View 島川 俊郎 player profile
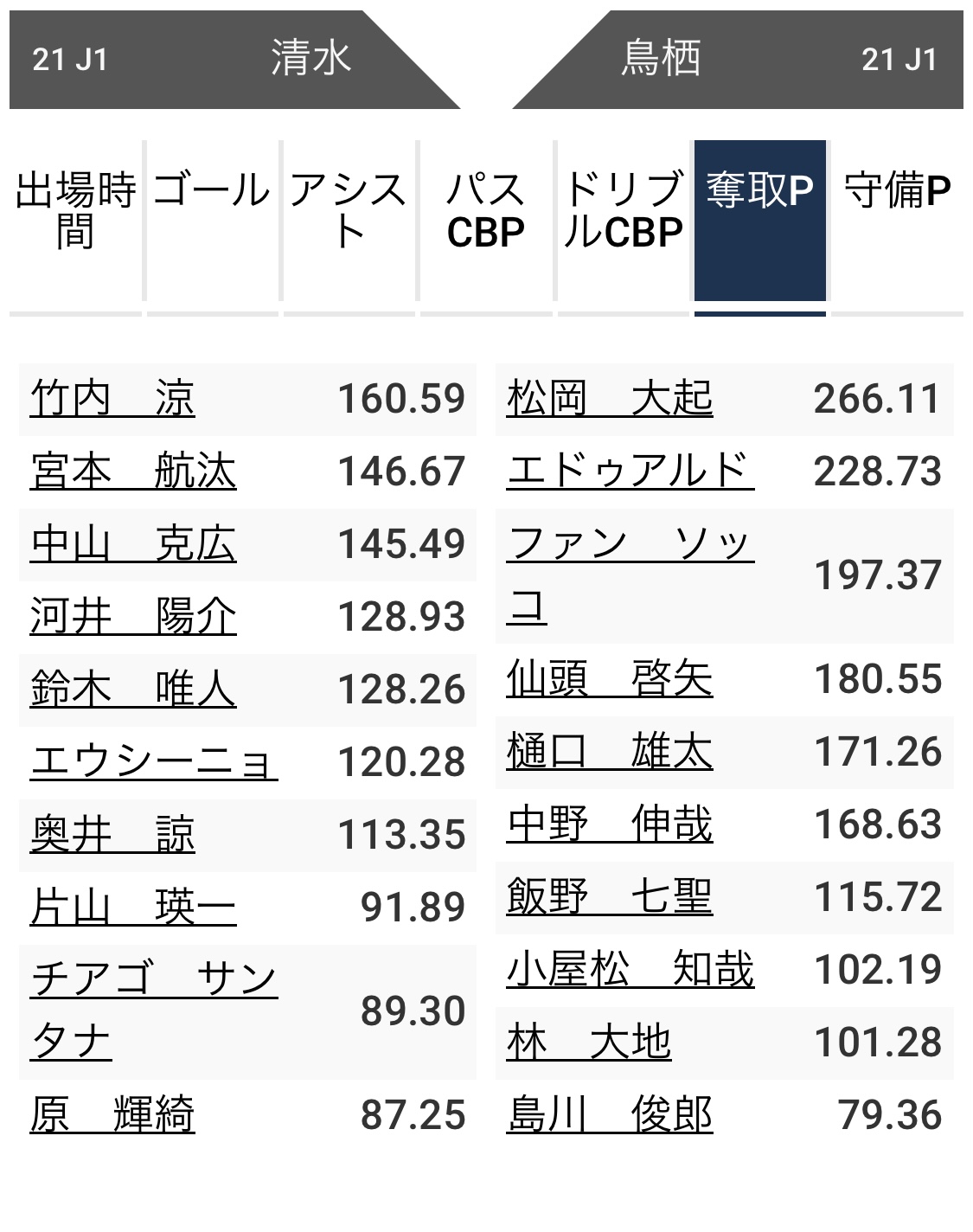This screenshot has width=973, height=1232. [610, 1115]
